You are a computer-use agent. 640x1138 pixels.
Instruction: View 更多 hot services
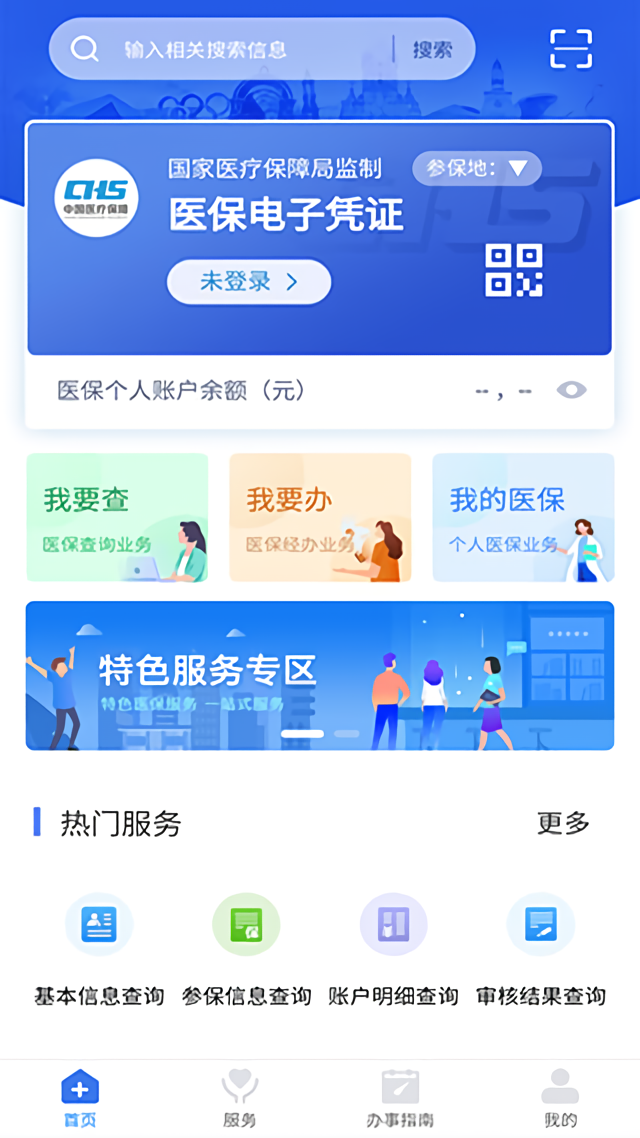coord(563,823)
